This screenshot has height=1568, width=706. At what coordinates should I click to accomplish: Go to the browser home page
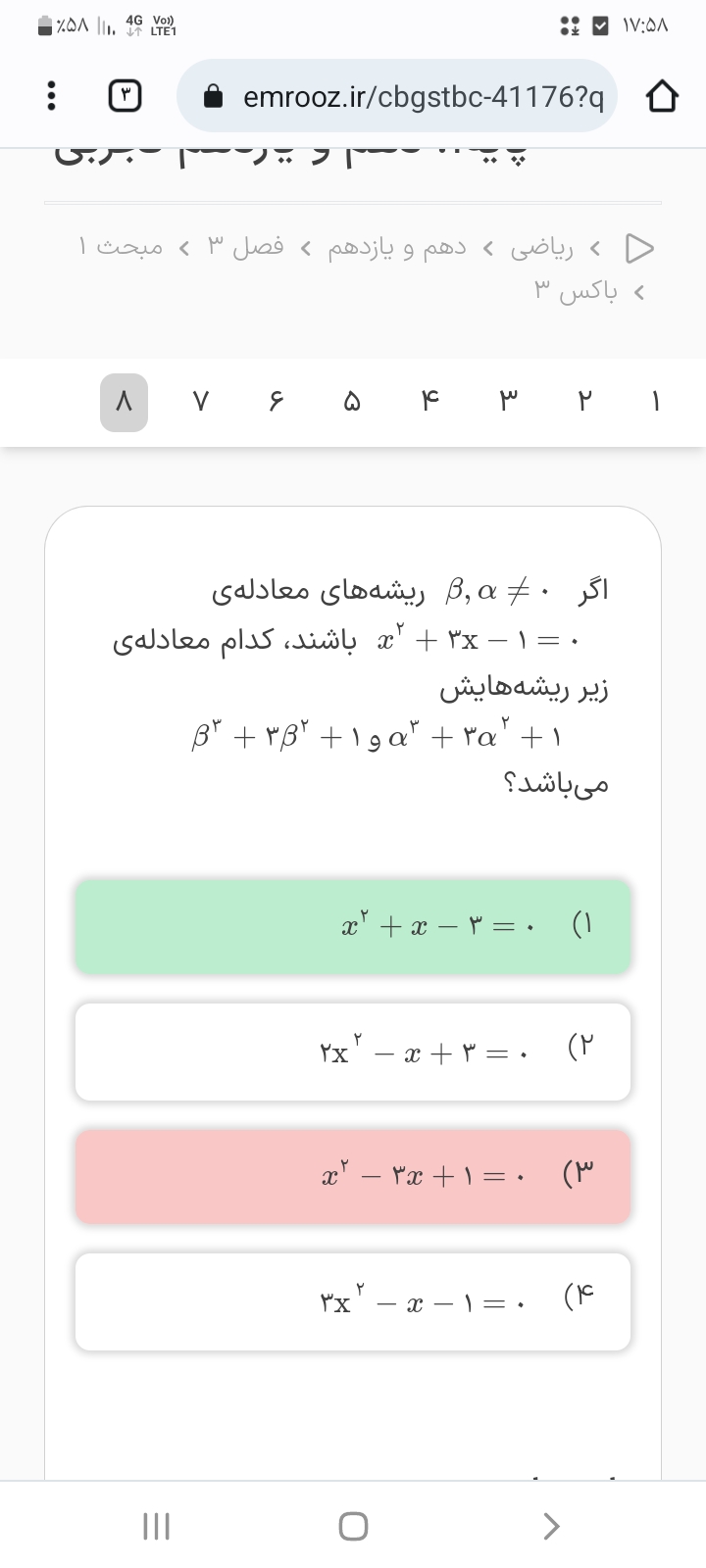coord(661,96)
